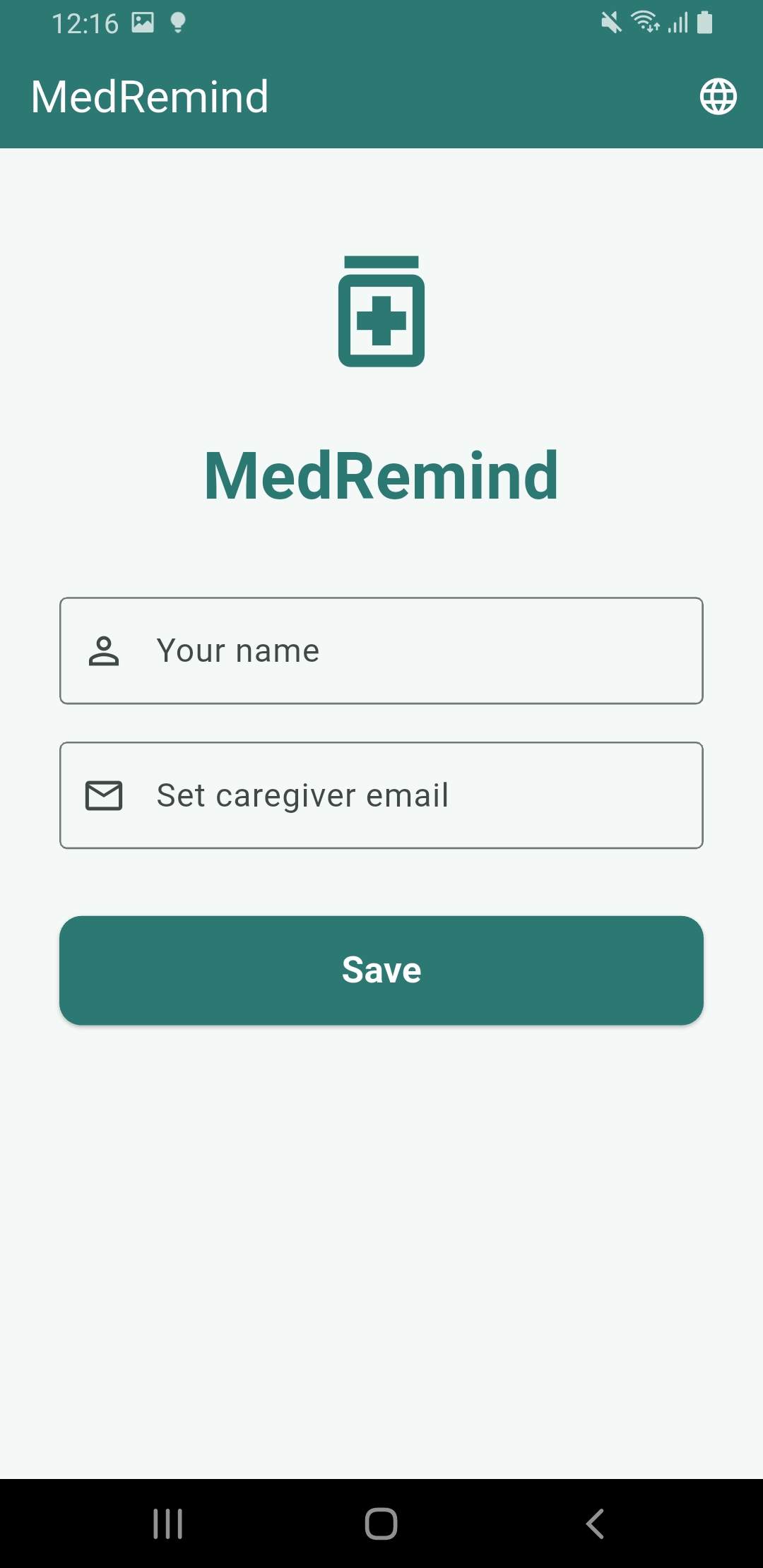Image resolution: width=763 pixels, height=1568 pixels.
Task: Go back using the system back button
Action: (595, 1524)
